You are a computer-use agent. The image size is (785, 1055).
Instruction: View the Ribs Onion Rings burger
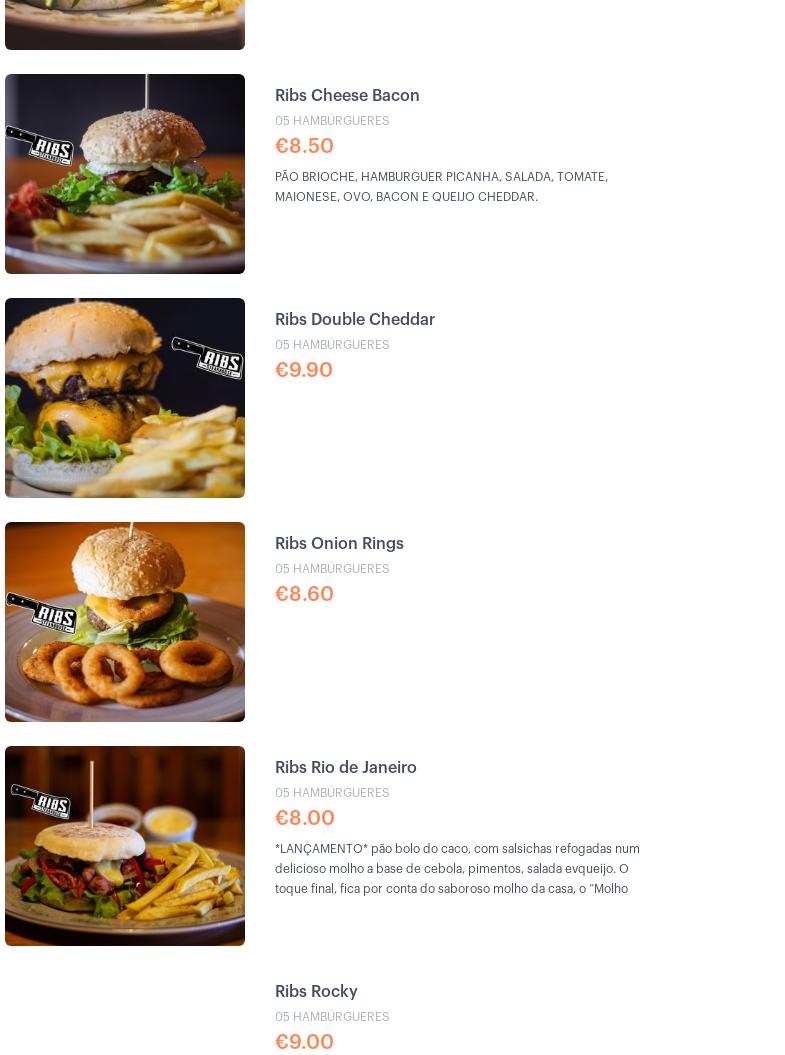click(x=339, y=543)
